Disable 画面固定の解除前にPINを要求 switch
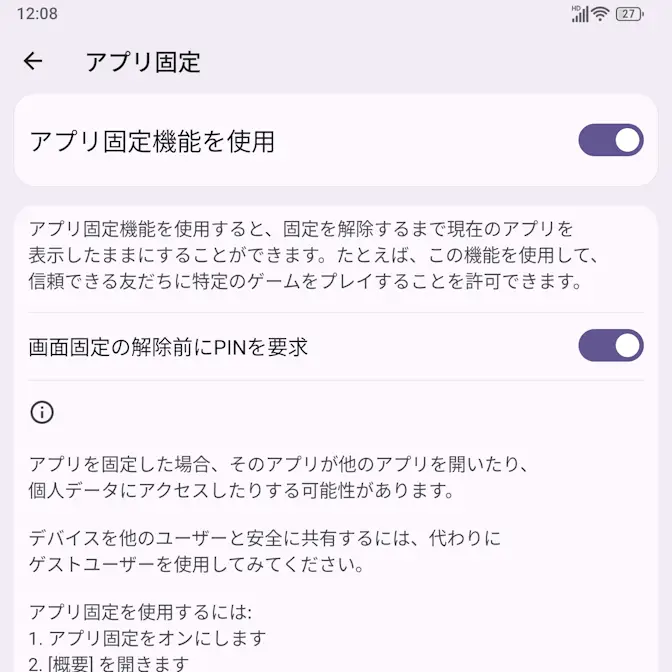This screenshot has width=672, height=672. tap(610, 346)
